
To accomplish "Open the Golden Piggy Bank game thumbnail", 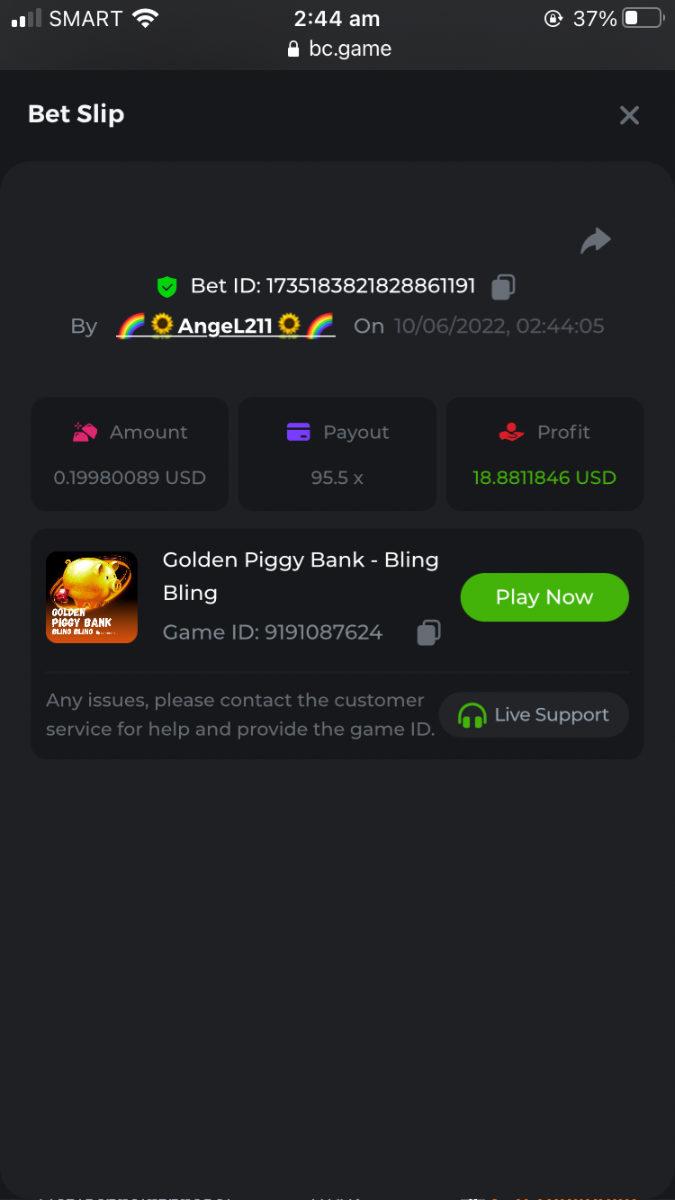I will click(x=92, y=597).
